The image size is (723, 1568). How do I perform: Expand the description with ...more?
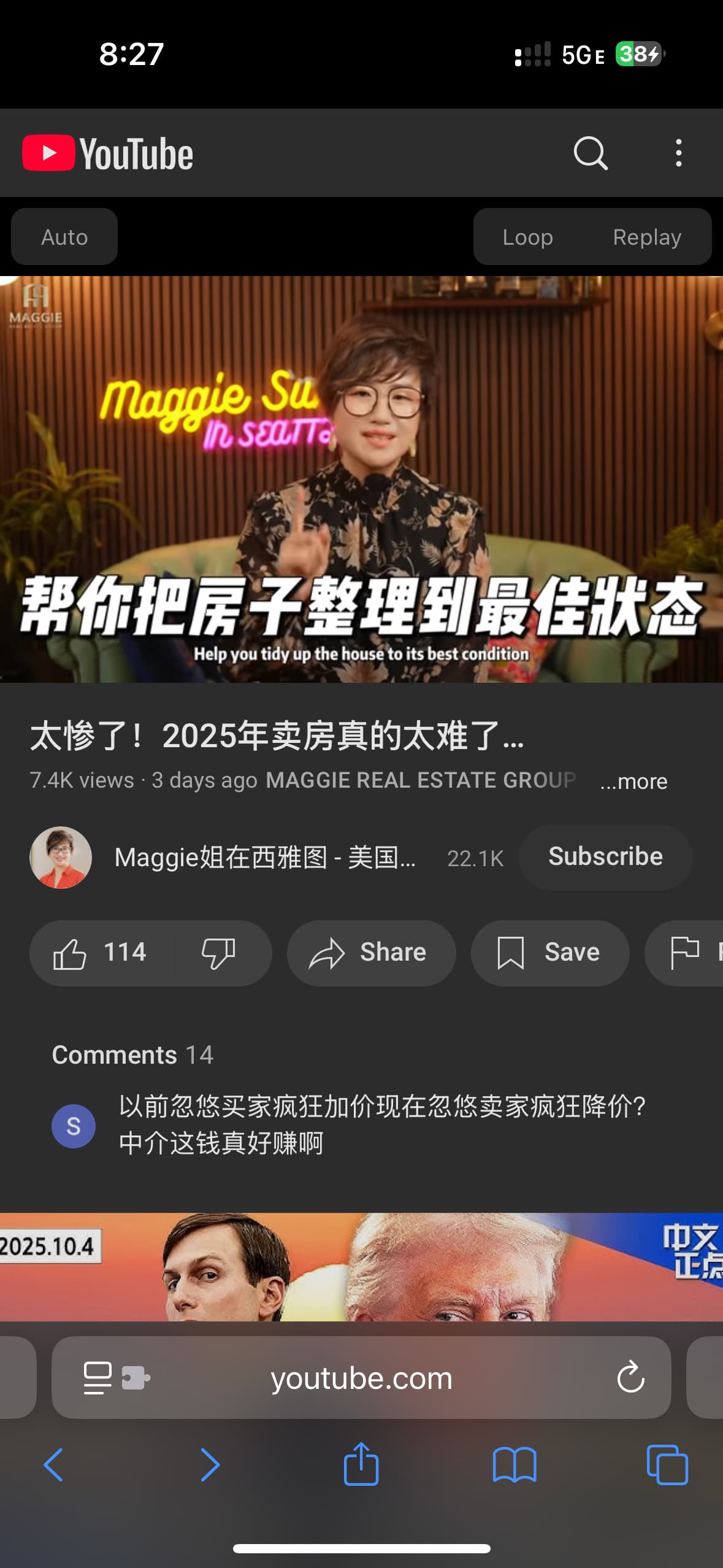click(x=633, y=781)
